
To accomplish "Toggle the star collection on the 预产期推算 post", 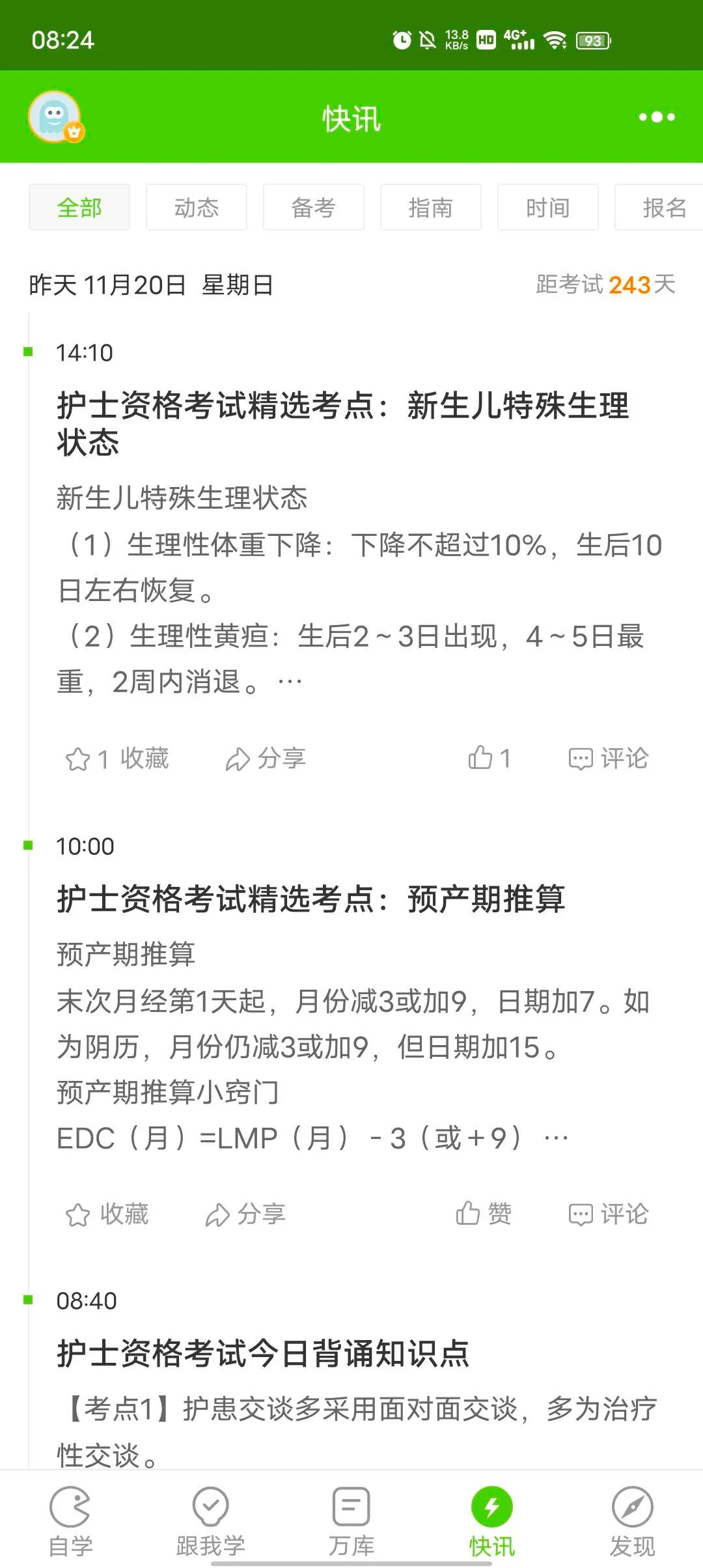I will 107,1212.
